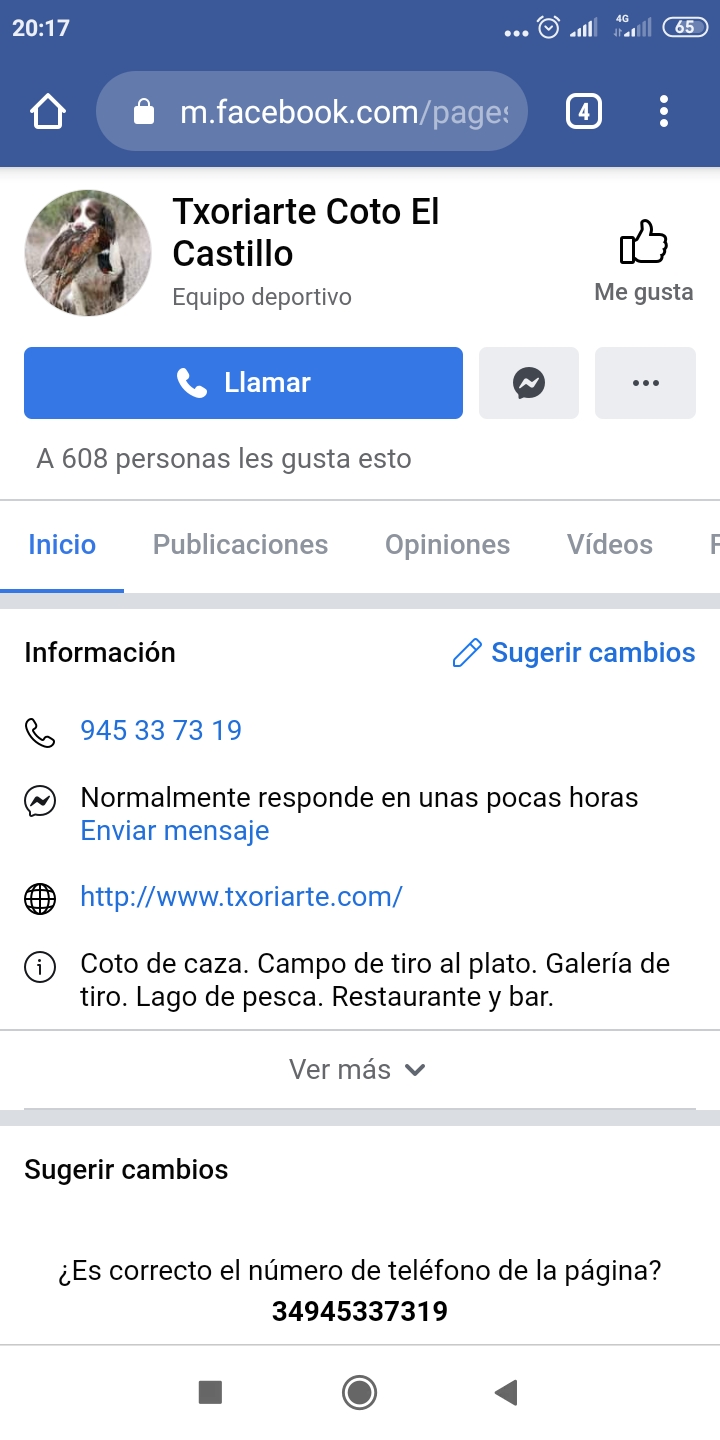
Task: View the page profile picture
Action: [x=88, y=253]
